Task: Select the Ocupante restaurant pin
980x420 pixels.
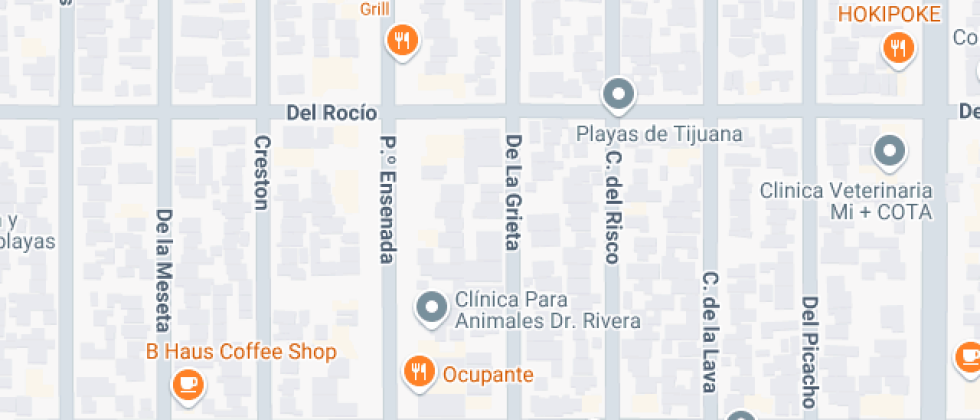Action: coord(417,372)
